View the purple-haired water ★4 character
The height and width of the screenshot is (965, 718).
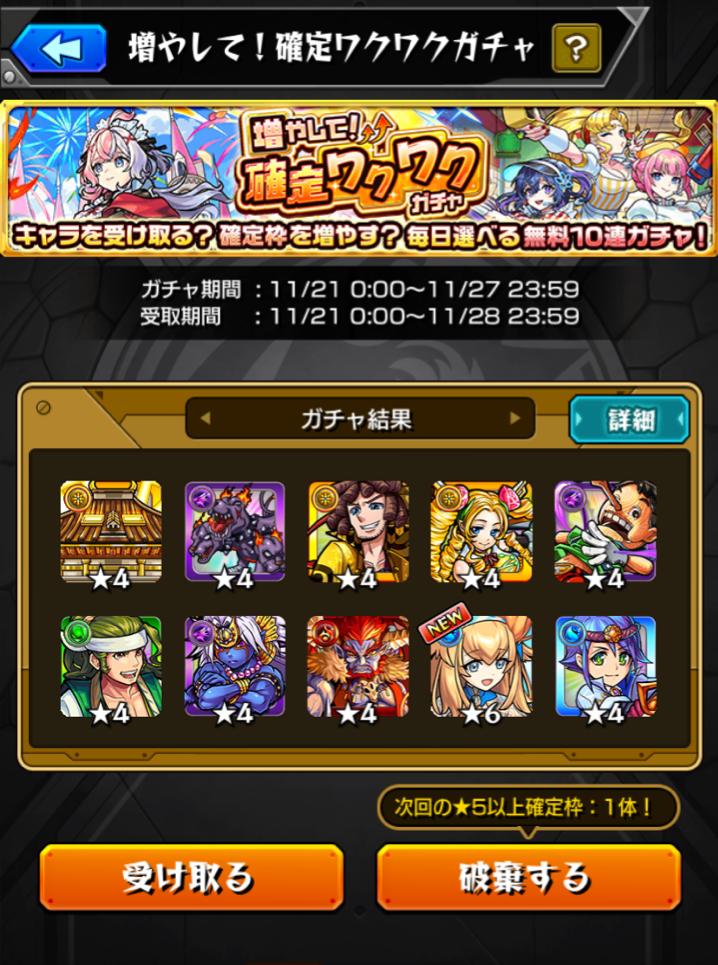(605, 666)
